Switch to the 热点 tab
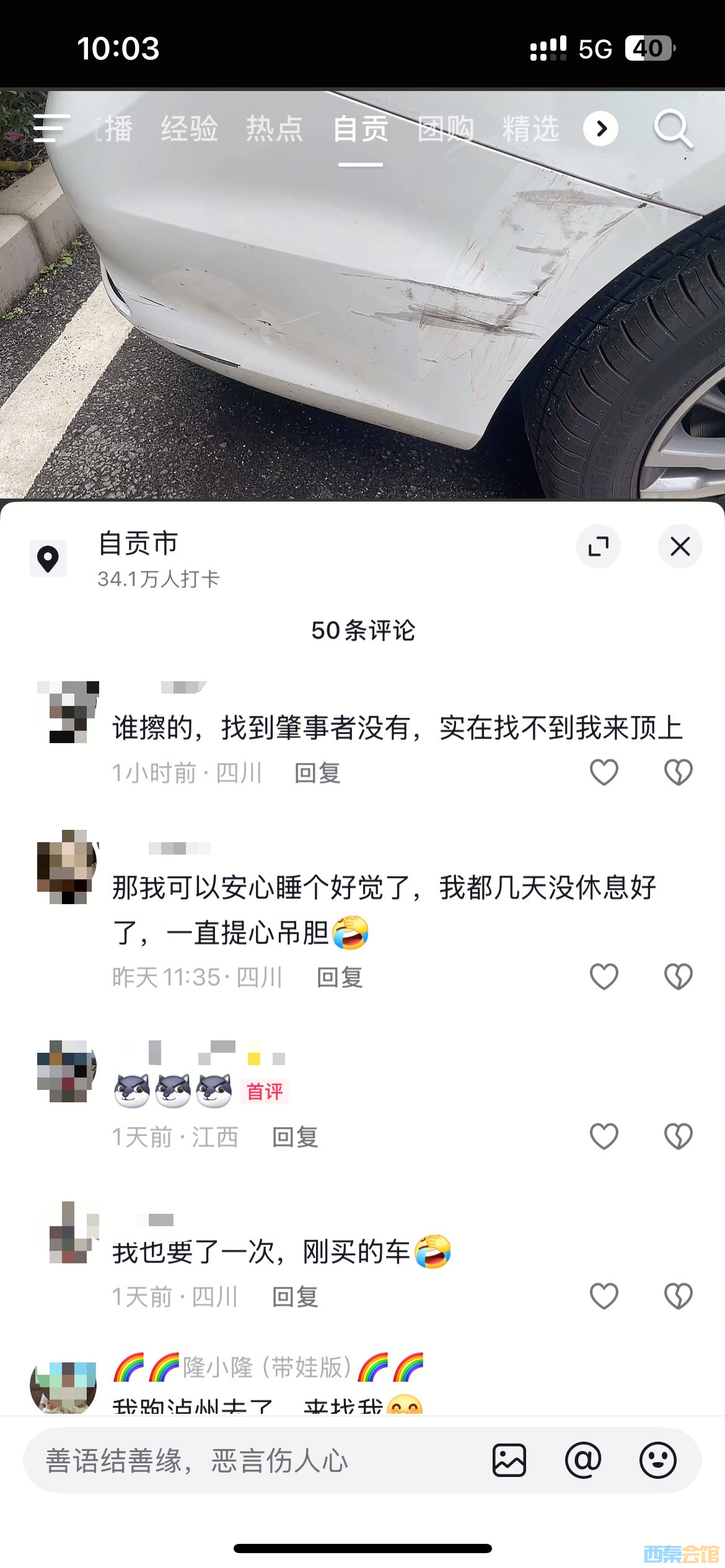Screen dimensions: 725x1568 (275, 129)
